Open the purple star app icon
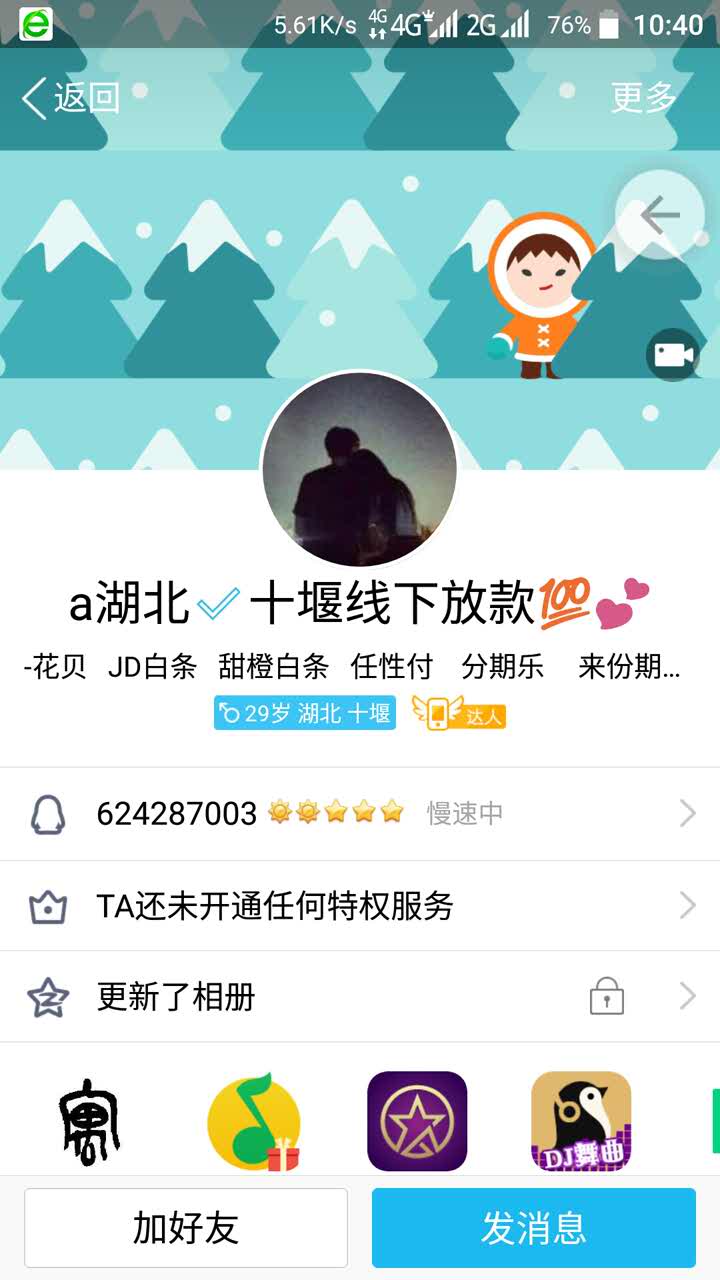 click(417, 1121)
